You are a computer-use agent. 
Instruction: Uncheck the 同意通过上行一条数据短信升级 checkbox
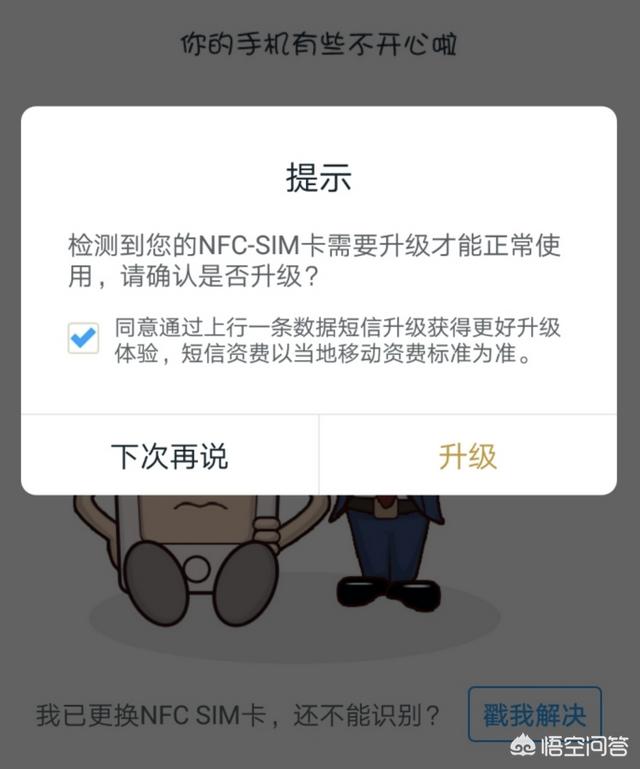(x=83, y=338)
